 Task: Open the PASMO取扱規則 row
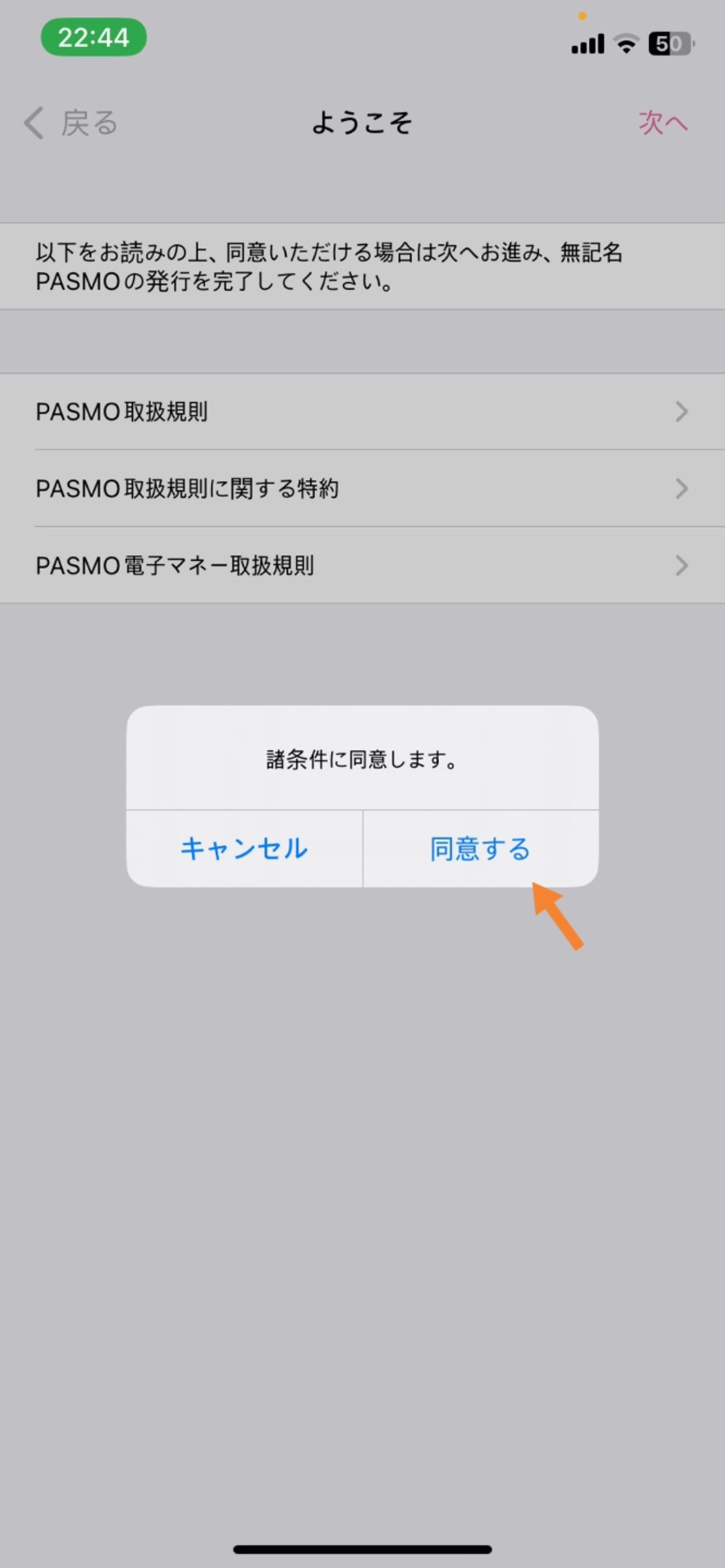click(362, 412)
